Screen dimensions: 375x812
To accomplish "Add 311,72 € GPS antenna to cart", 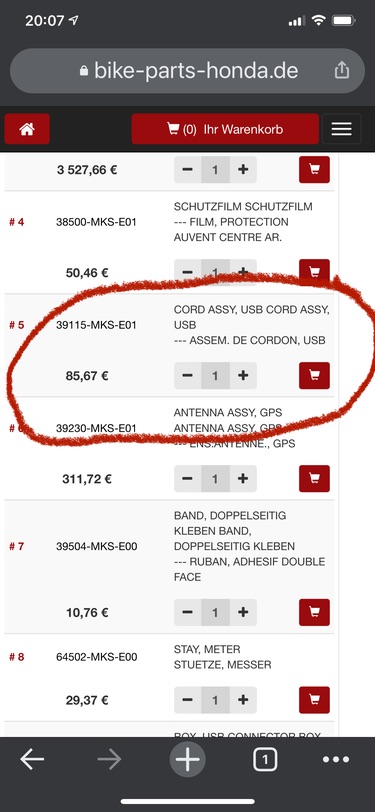I will [314, 478].
